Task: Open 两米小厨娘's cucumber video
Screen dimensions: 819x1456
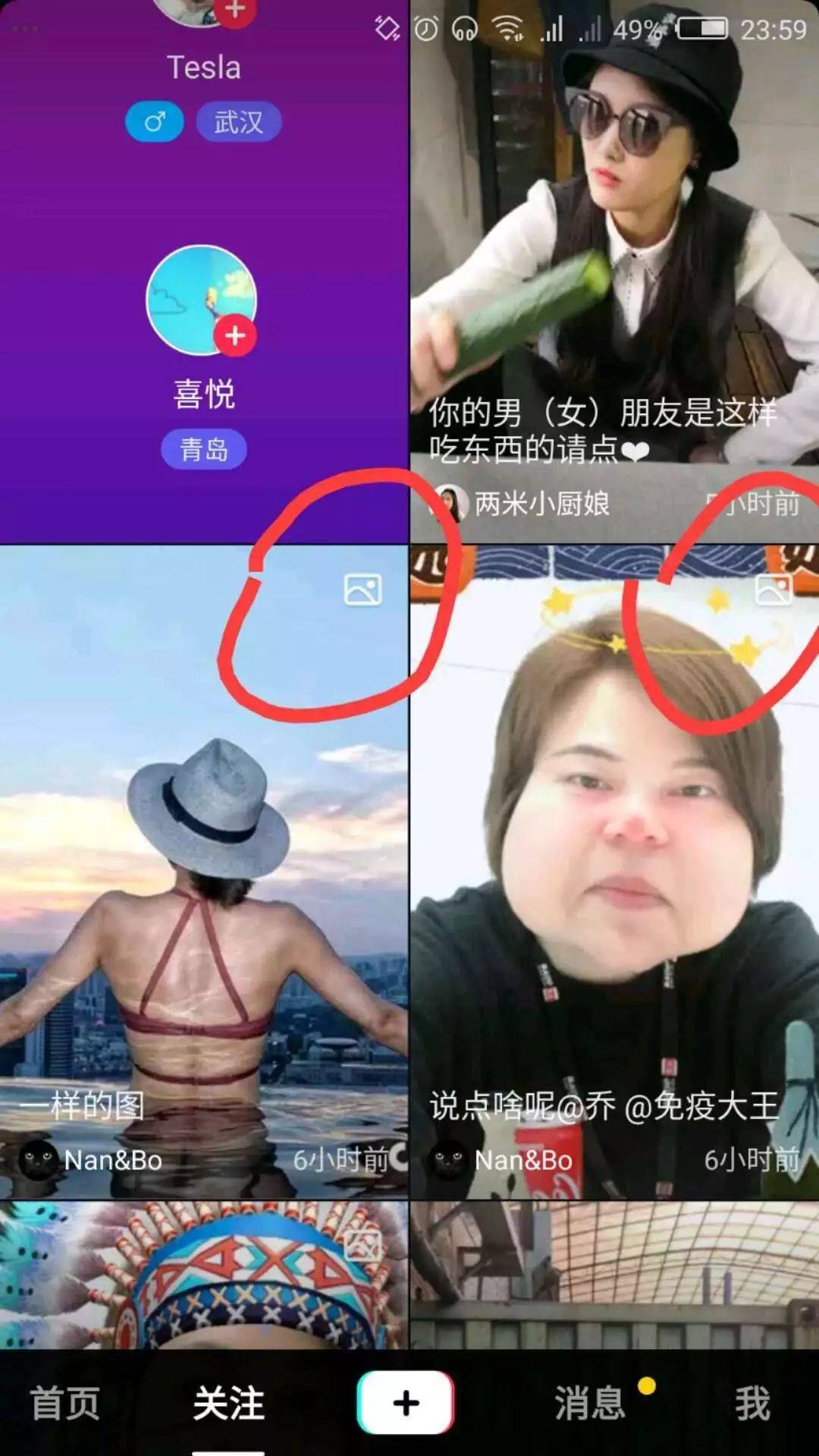Action: pyautogui.click(x=614, y=228)
